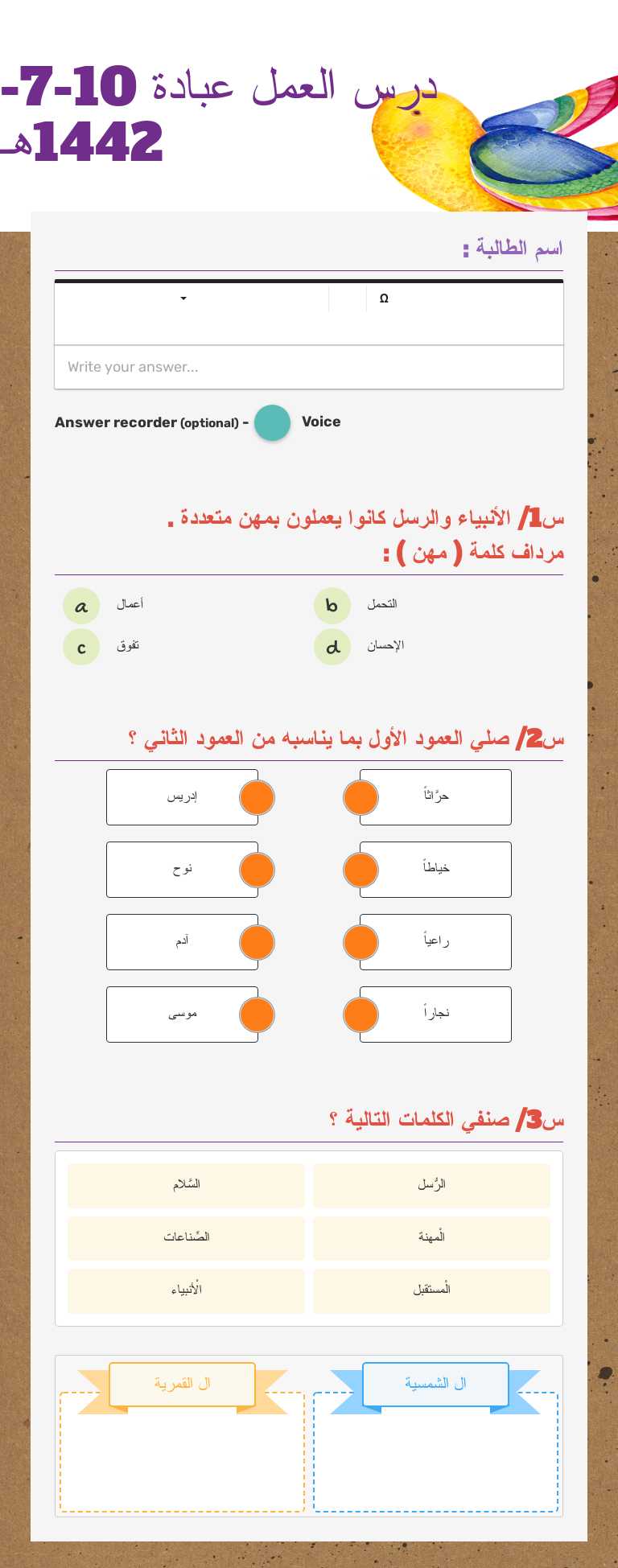The image size is (618, 1568).
Task: Tap the orange dot beside آدم
Action: (257, 942)
